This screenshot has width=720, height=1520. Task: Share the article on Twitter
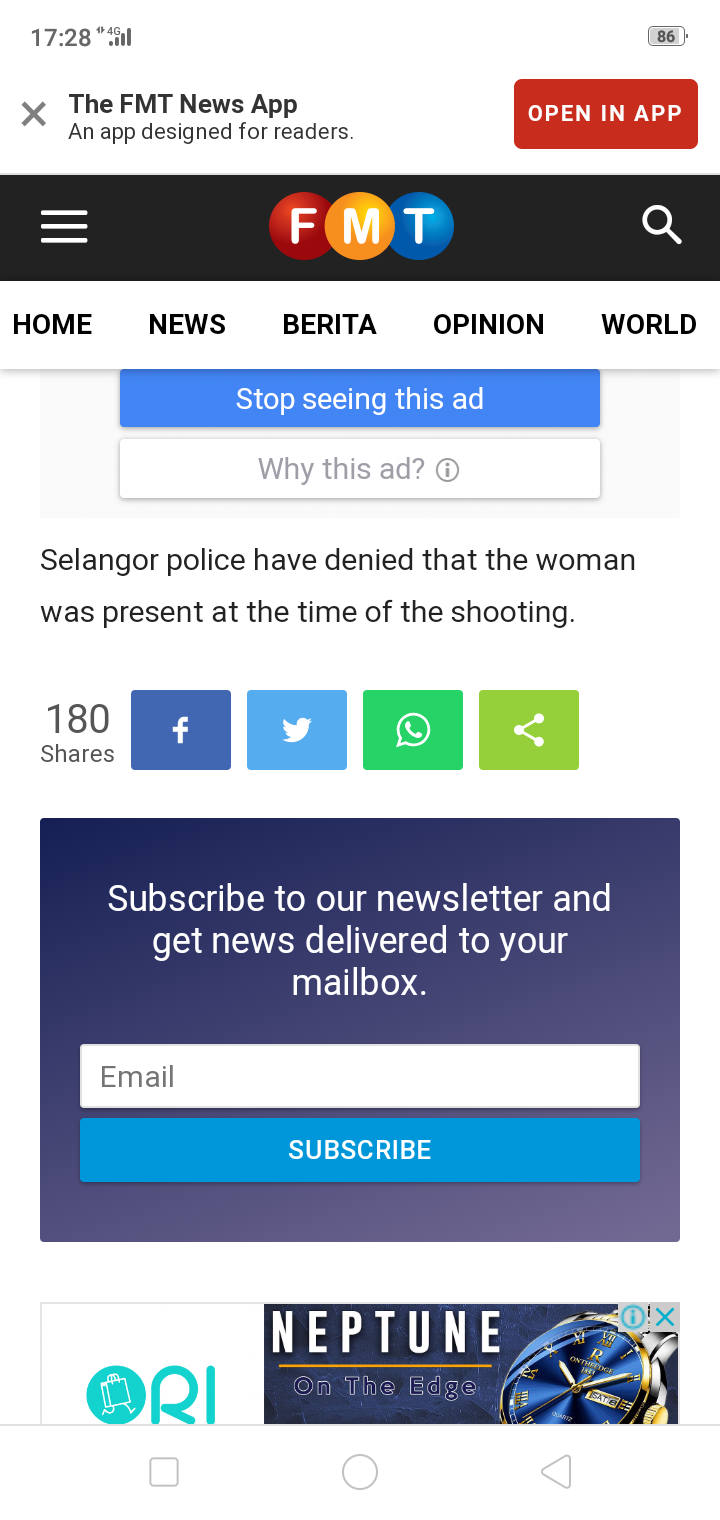pos(297,730)
